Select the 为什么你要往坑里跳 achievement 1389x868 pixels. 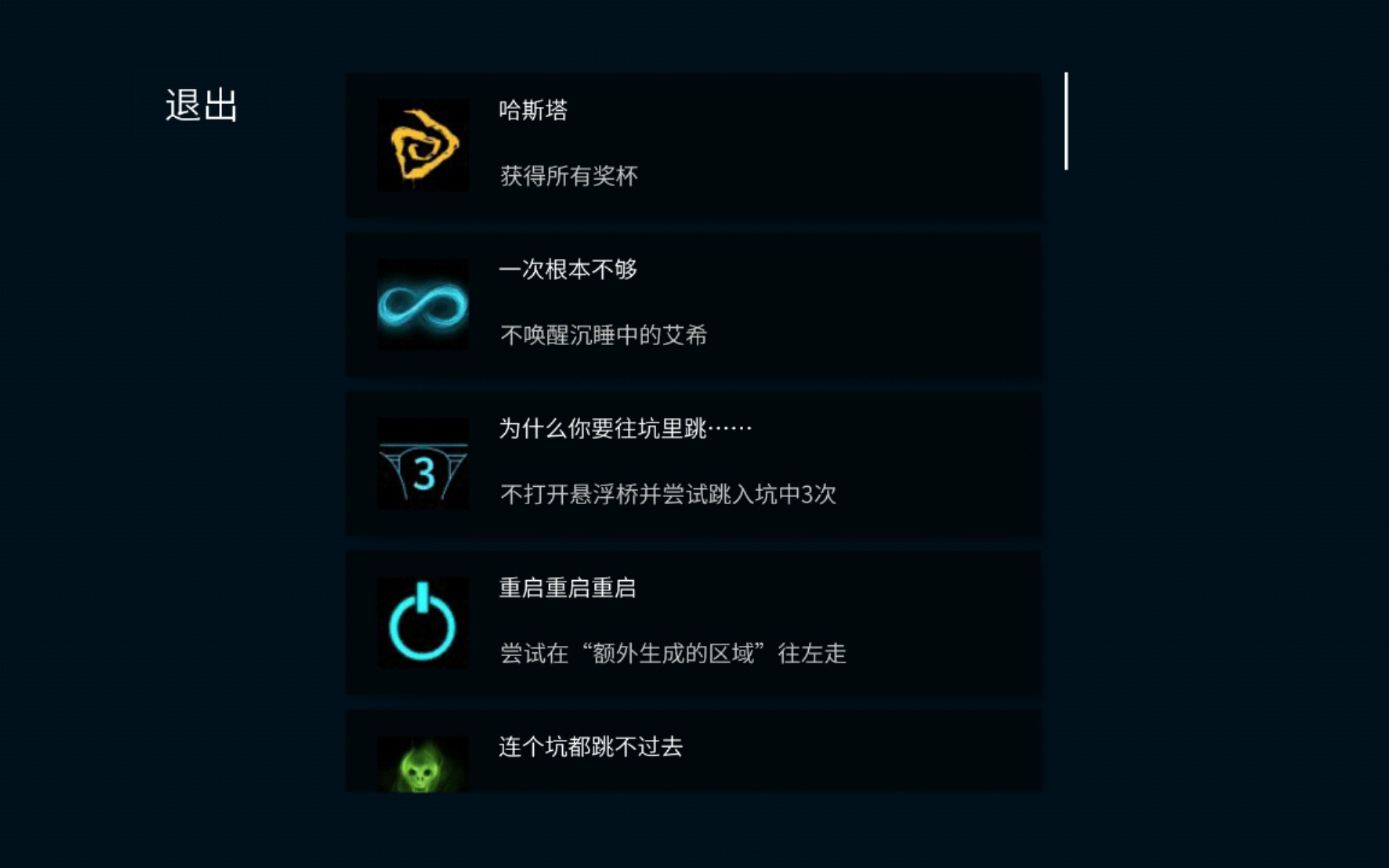(693, 464)
